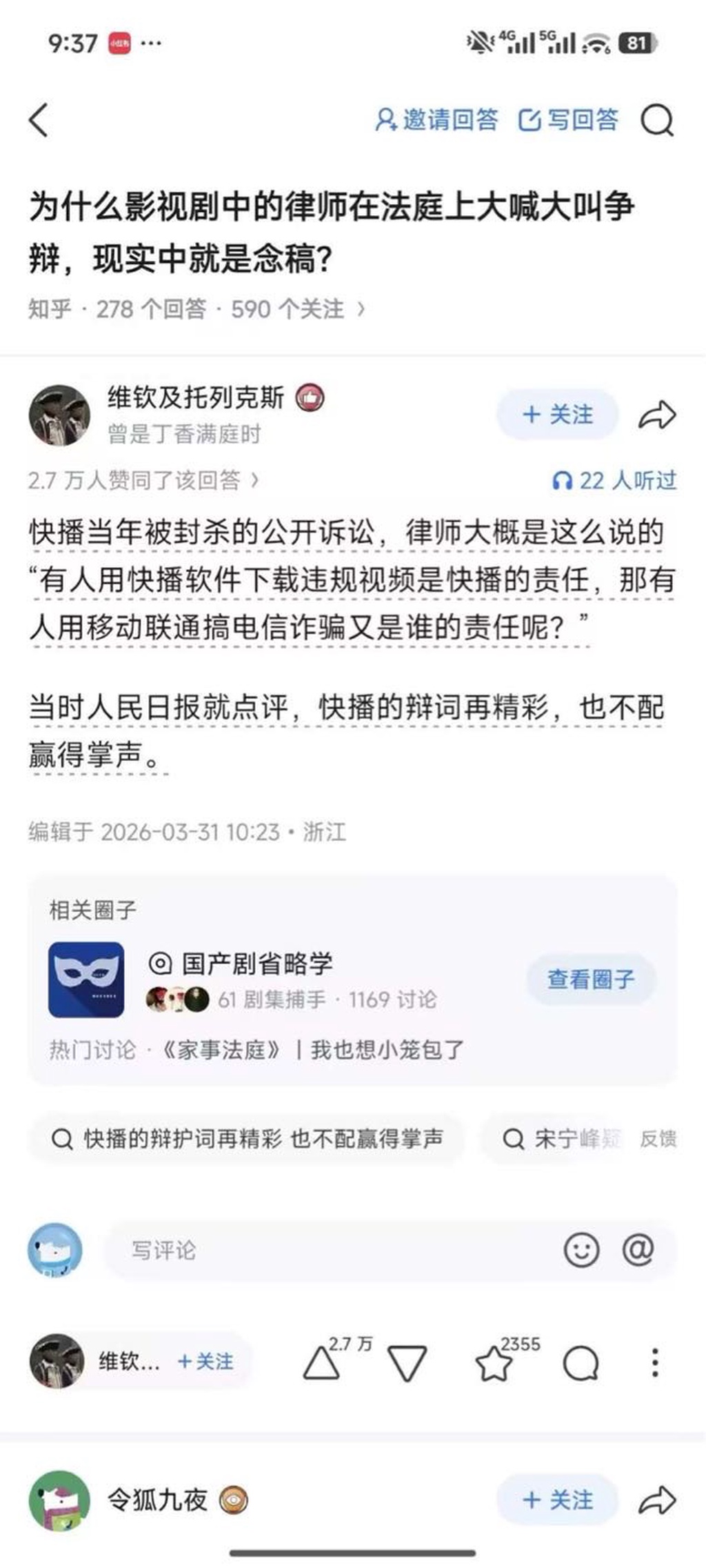Open the emoji picker in the comment box
This screenshot has height=1568, width=706.
[x=581, y=1249]
